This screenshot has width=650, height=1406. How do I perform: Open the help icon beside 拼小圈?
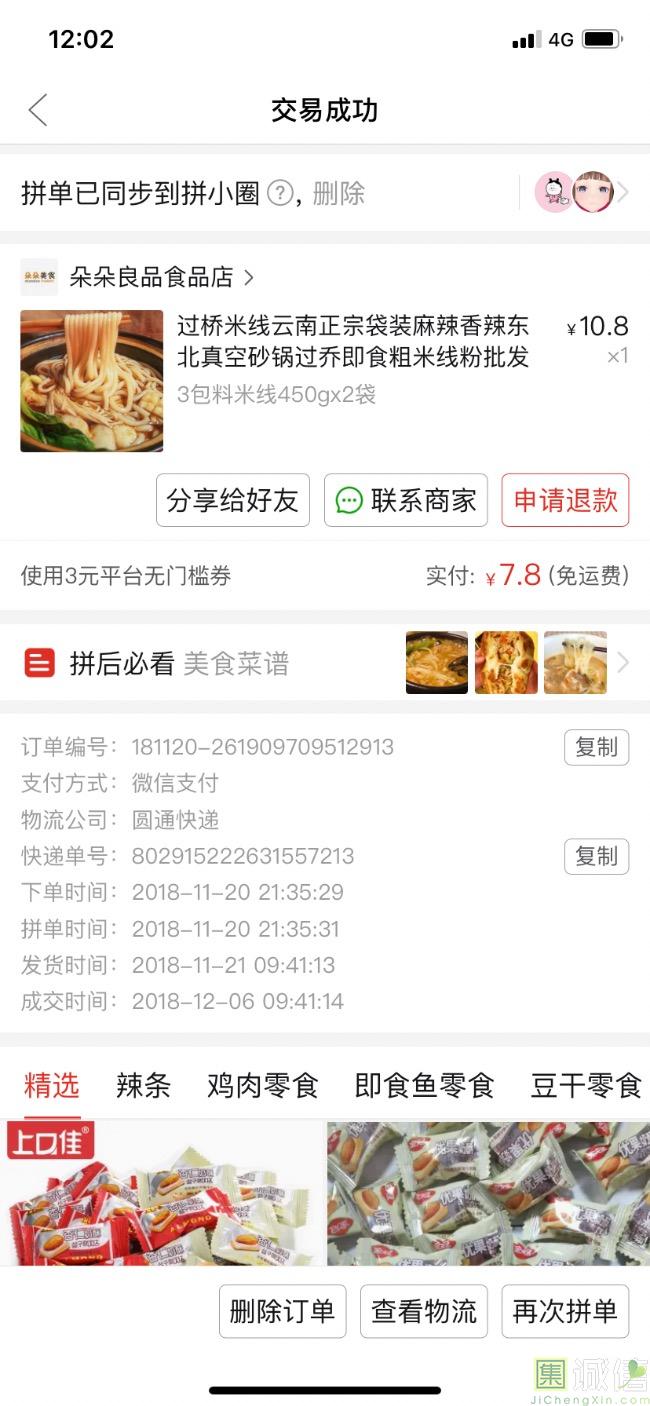tap(280, 193)
